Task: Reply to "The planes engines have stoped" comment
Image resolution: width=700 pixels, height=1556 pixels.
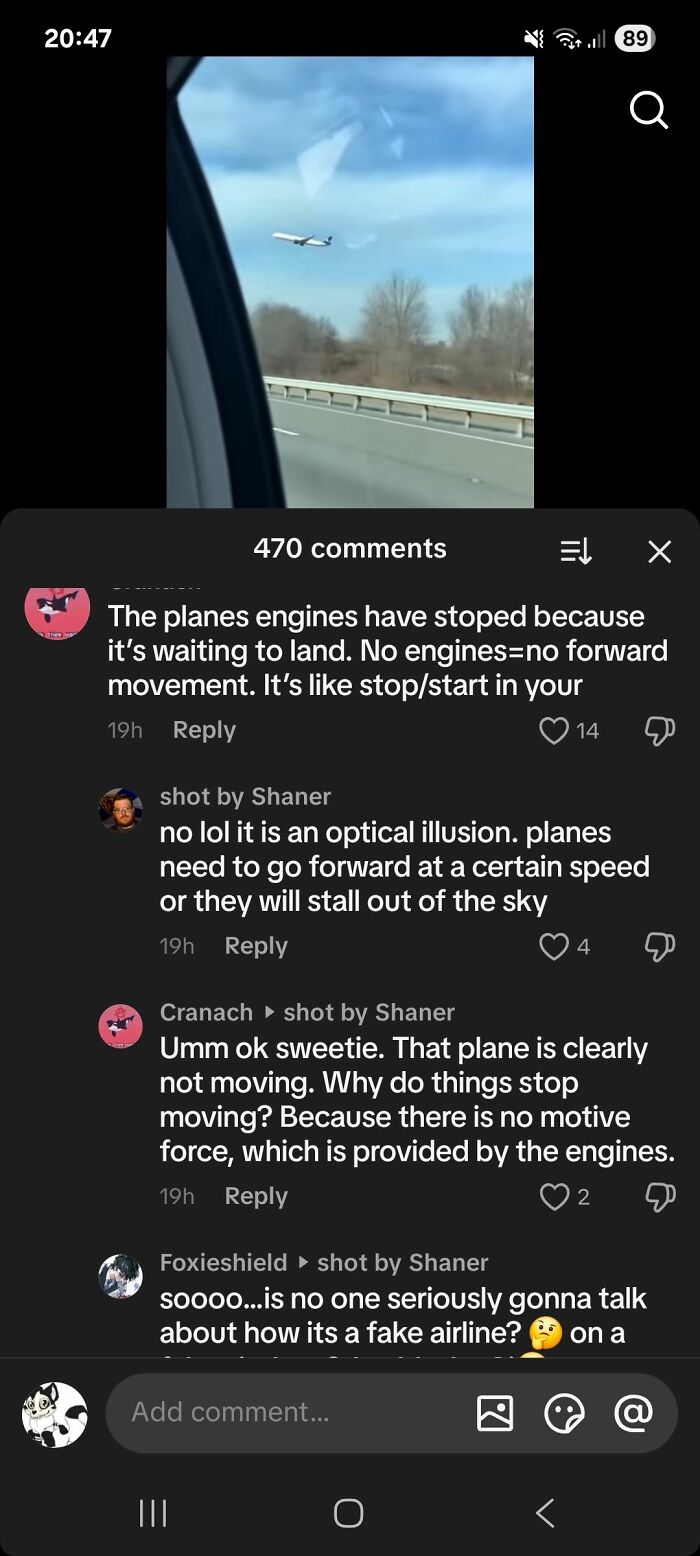Action: pos(204,730)
